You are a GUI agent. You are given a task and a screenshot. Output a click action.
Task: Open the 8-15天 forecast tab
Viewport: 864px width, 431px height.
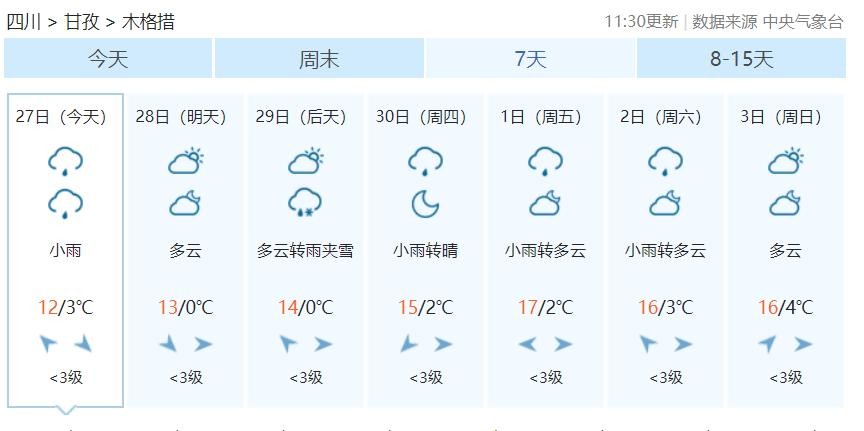pyautogui.click(x=742, y=59)
